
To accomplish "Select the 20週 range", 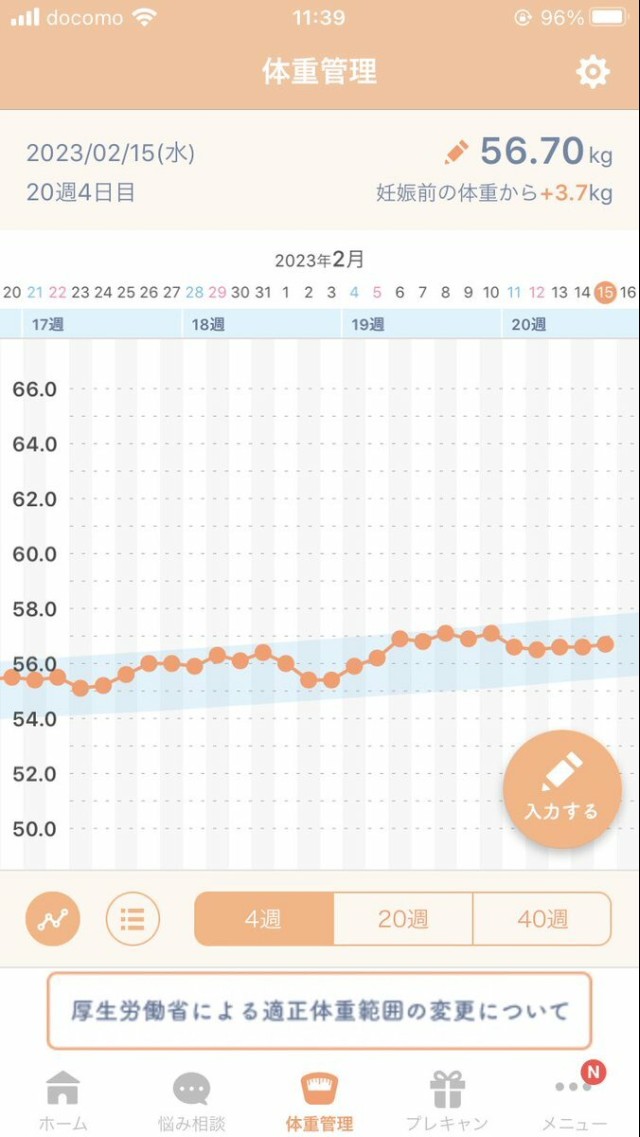I will click(x=403, y=919).
